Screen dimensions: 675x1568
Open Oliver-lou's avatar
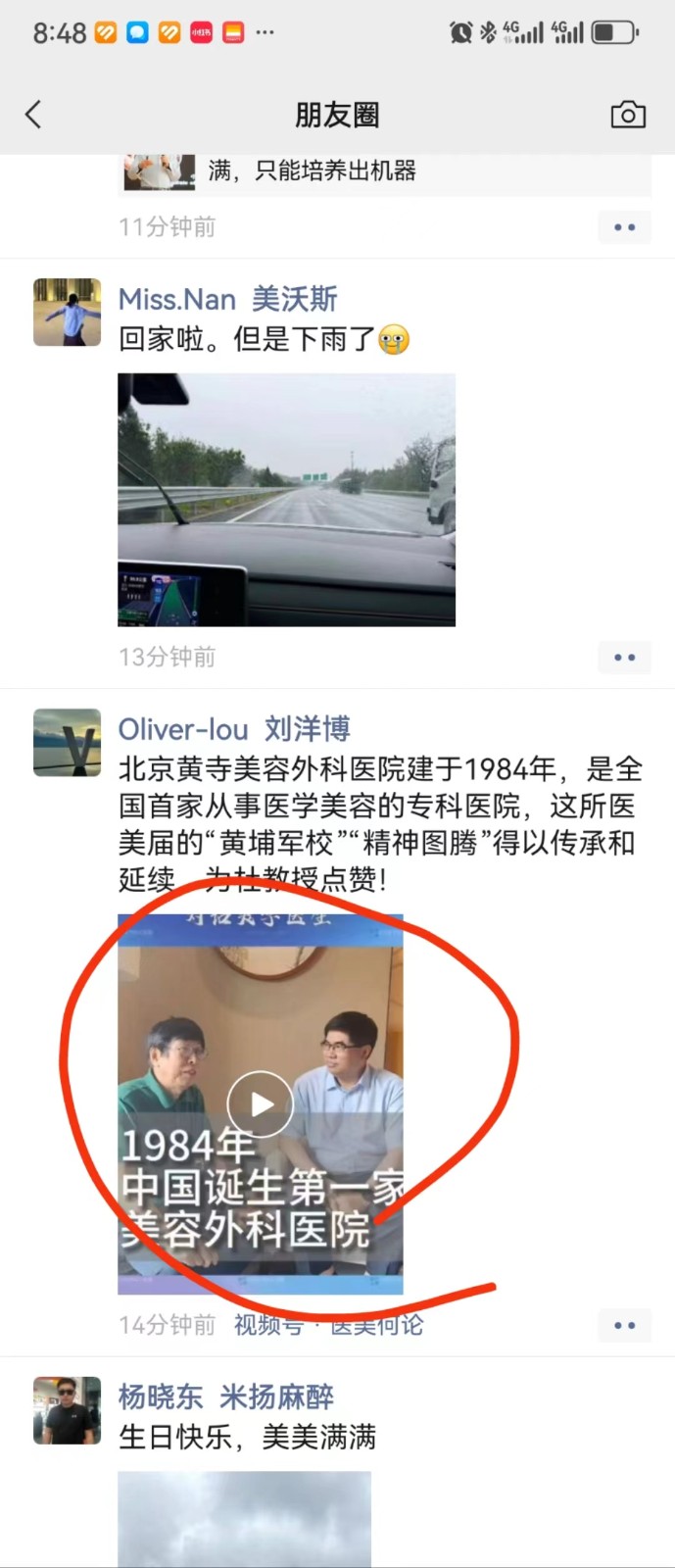(67, 743)
